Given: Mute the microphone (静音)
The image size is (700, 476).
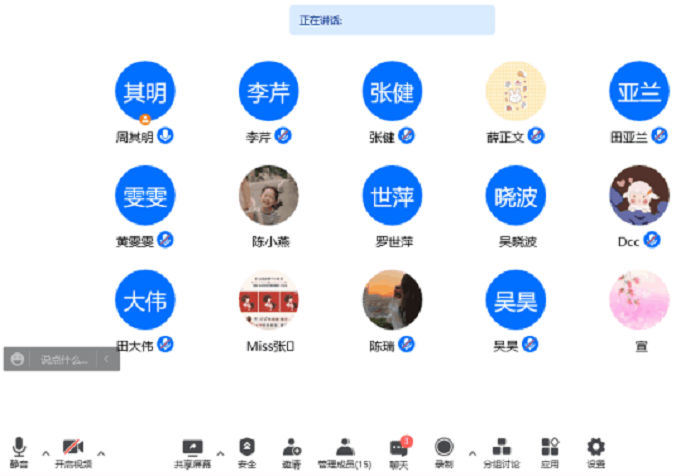Looking at the screenshot, I should point(19,450).
